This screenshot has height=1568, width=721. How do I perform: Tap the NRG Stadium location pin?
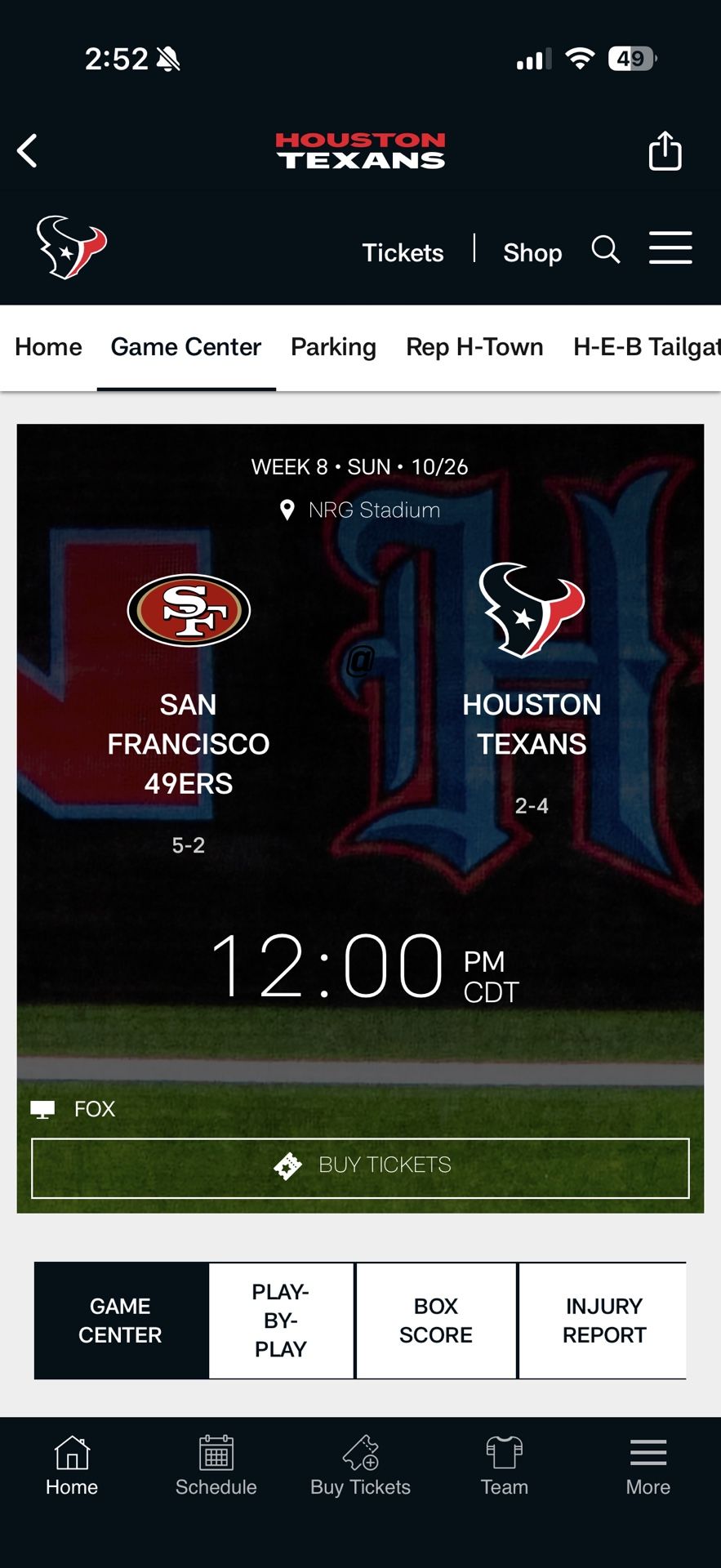tap(287, 510)
